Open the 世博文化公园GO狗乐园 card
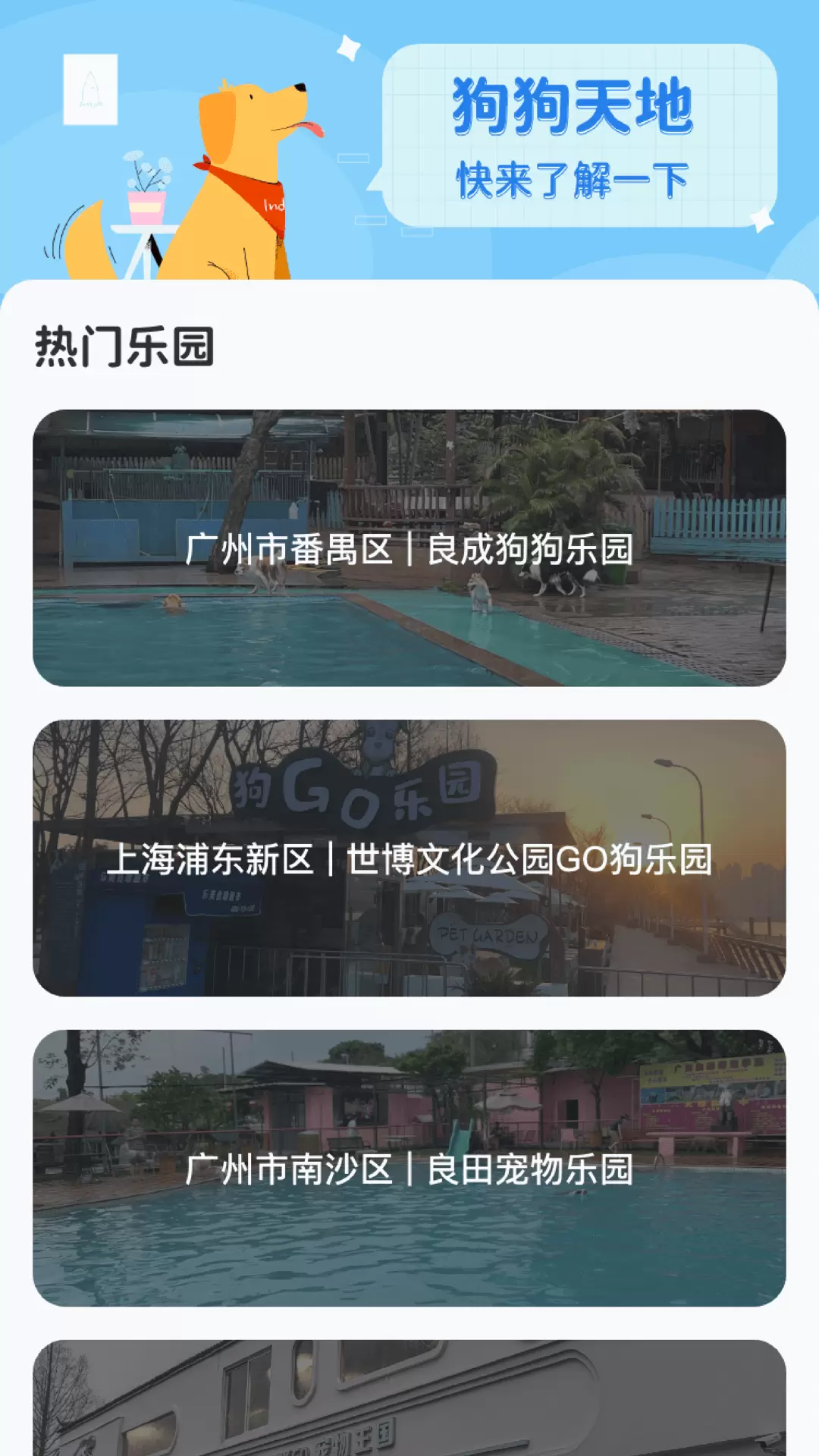Viewport: 819px width, 1456px height. click(409, 858)
